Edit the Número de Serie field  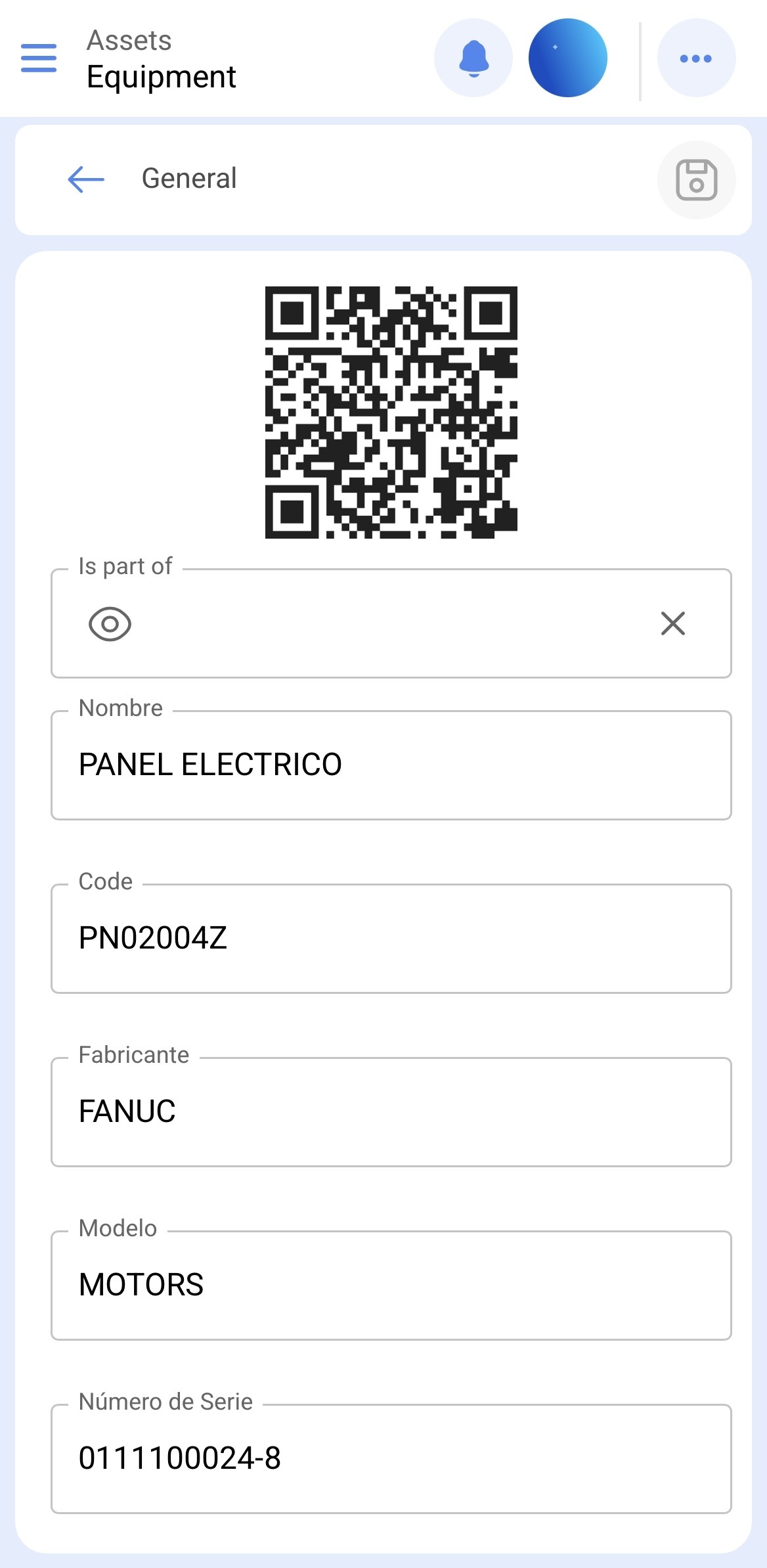pyautogui.click(x=391, y=1459)
